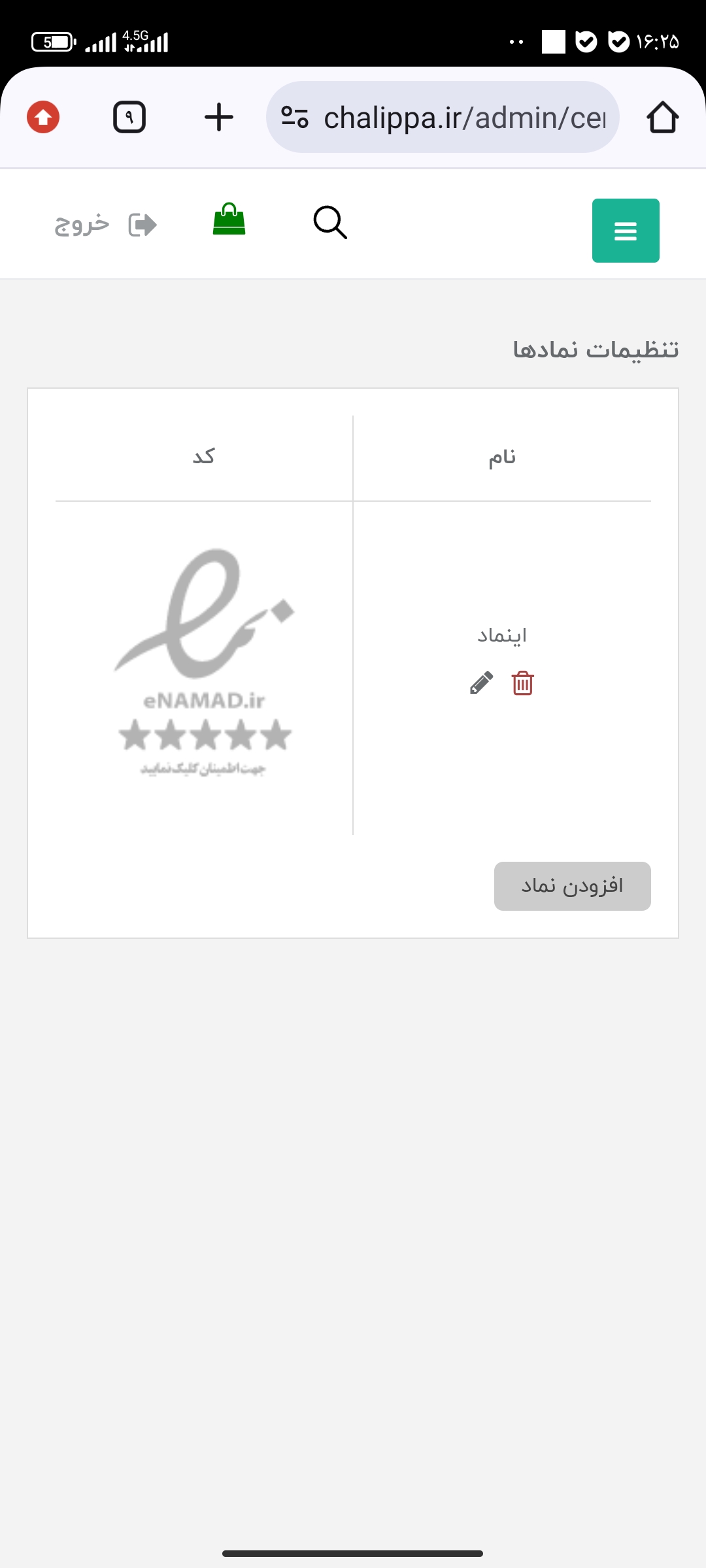The image size is (706, 1568).
Task: Click the logout arrow icon next to خروج
Action: tap(141, 223)
